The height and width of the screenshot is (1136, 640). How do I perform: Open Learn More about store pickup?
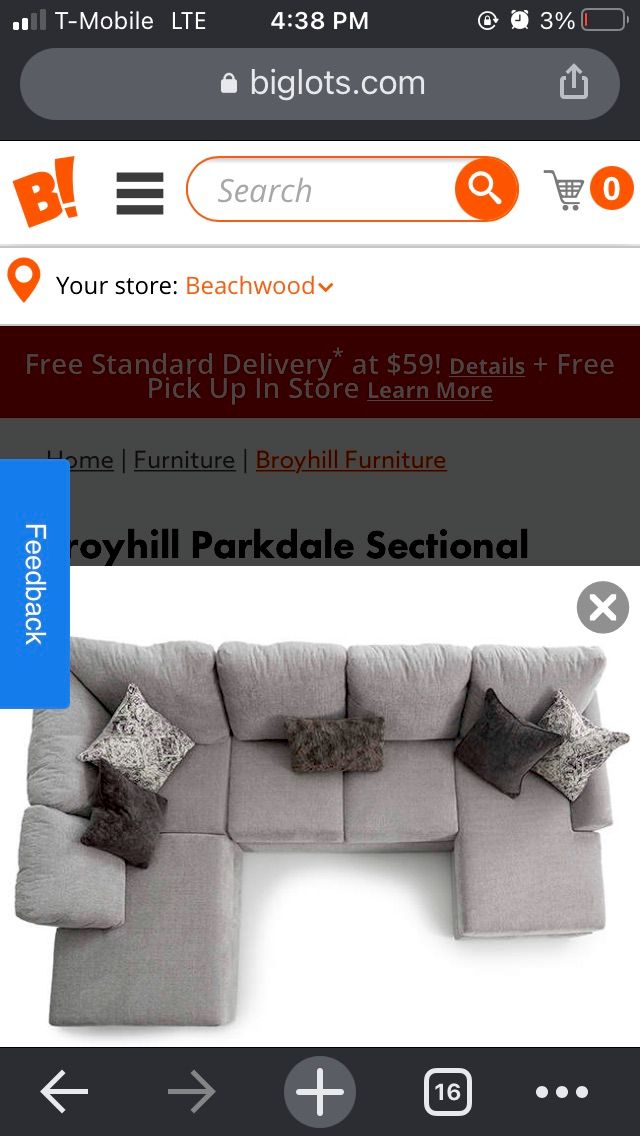(x=429, y=391)
